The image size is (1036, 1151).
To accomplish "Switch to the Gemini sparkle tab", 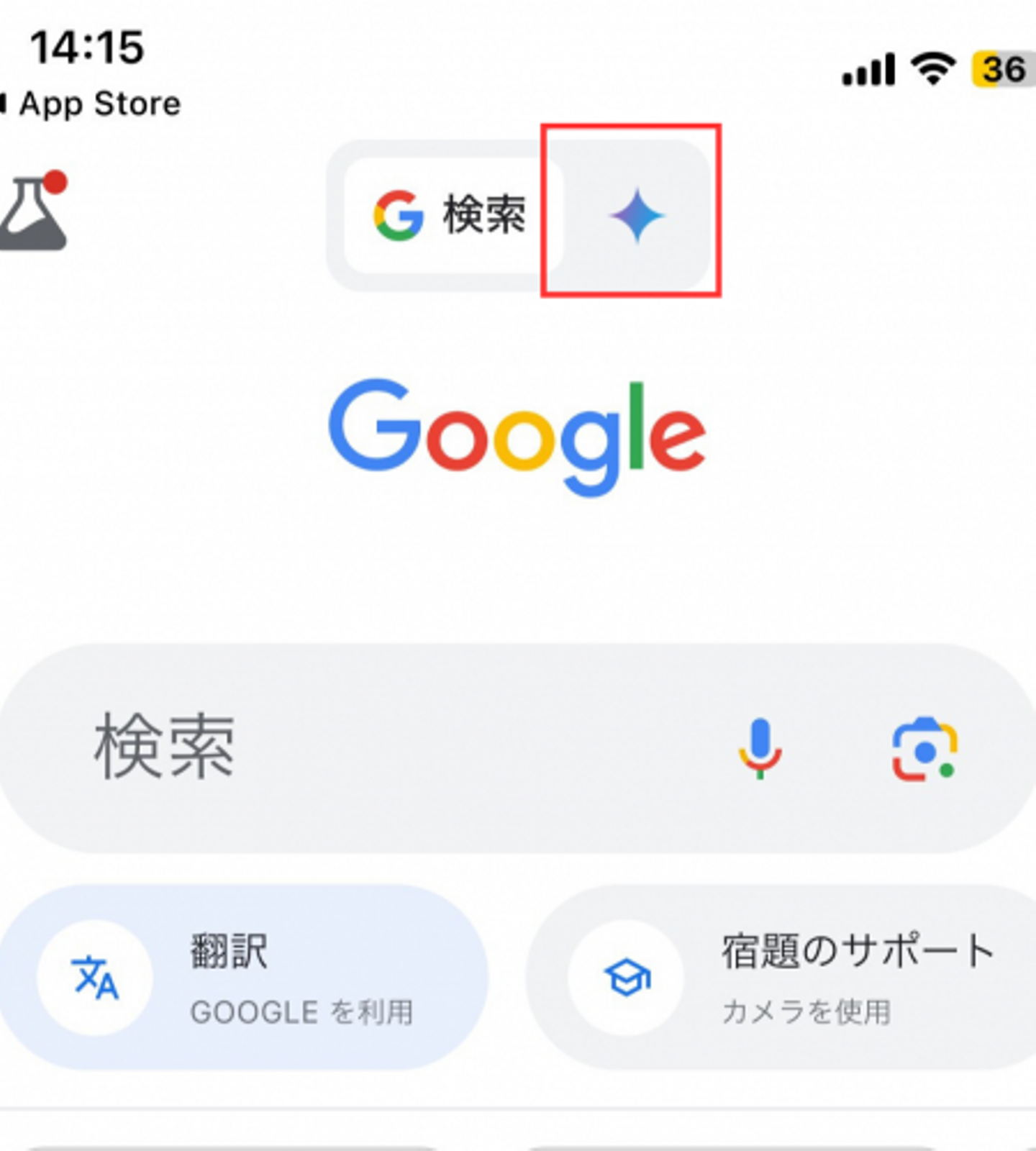I will (x=636, y=215).
